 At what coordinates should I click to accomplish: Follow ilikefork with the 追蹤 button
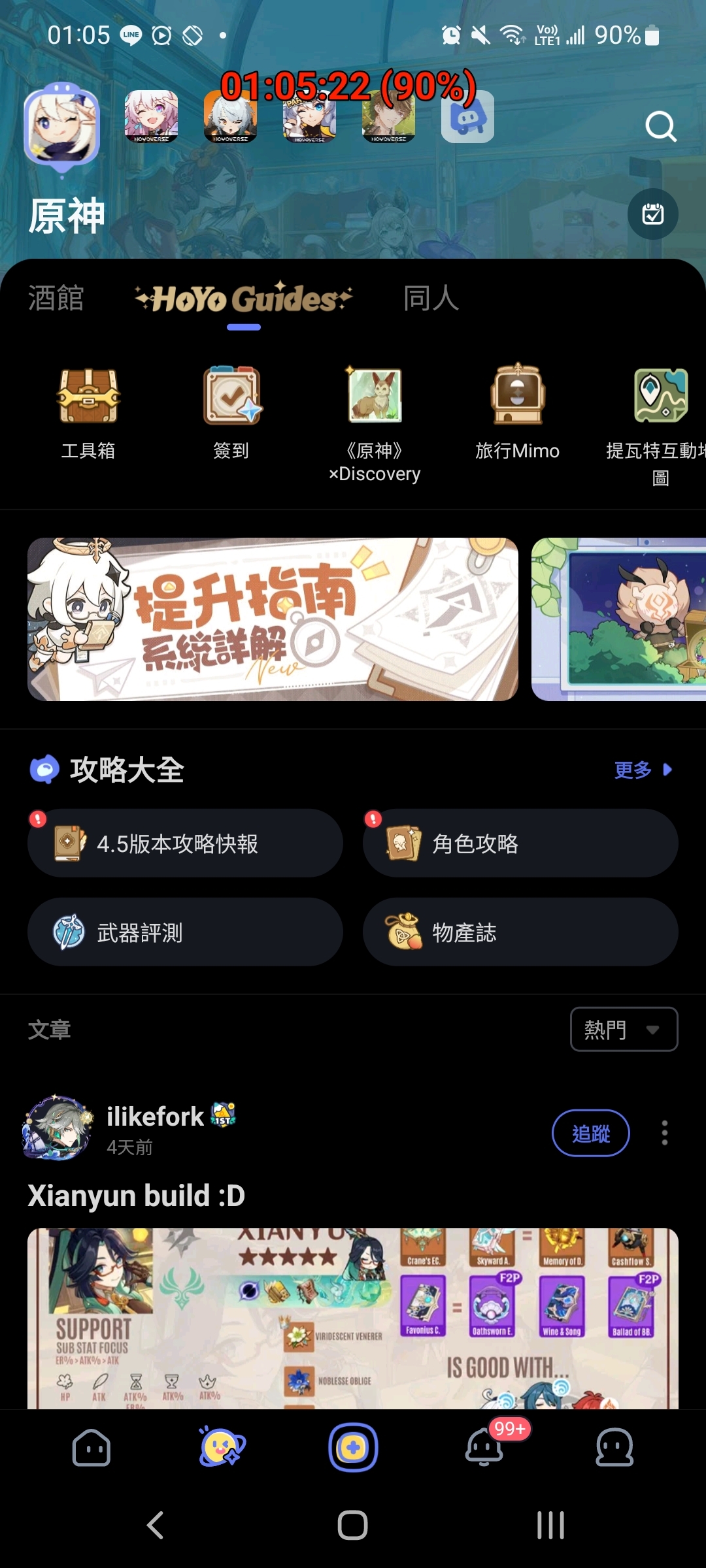tap(590, 1133)
